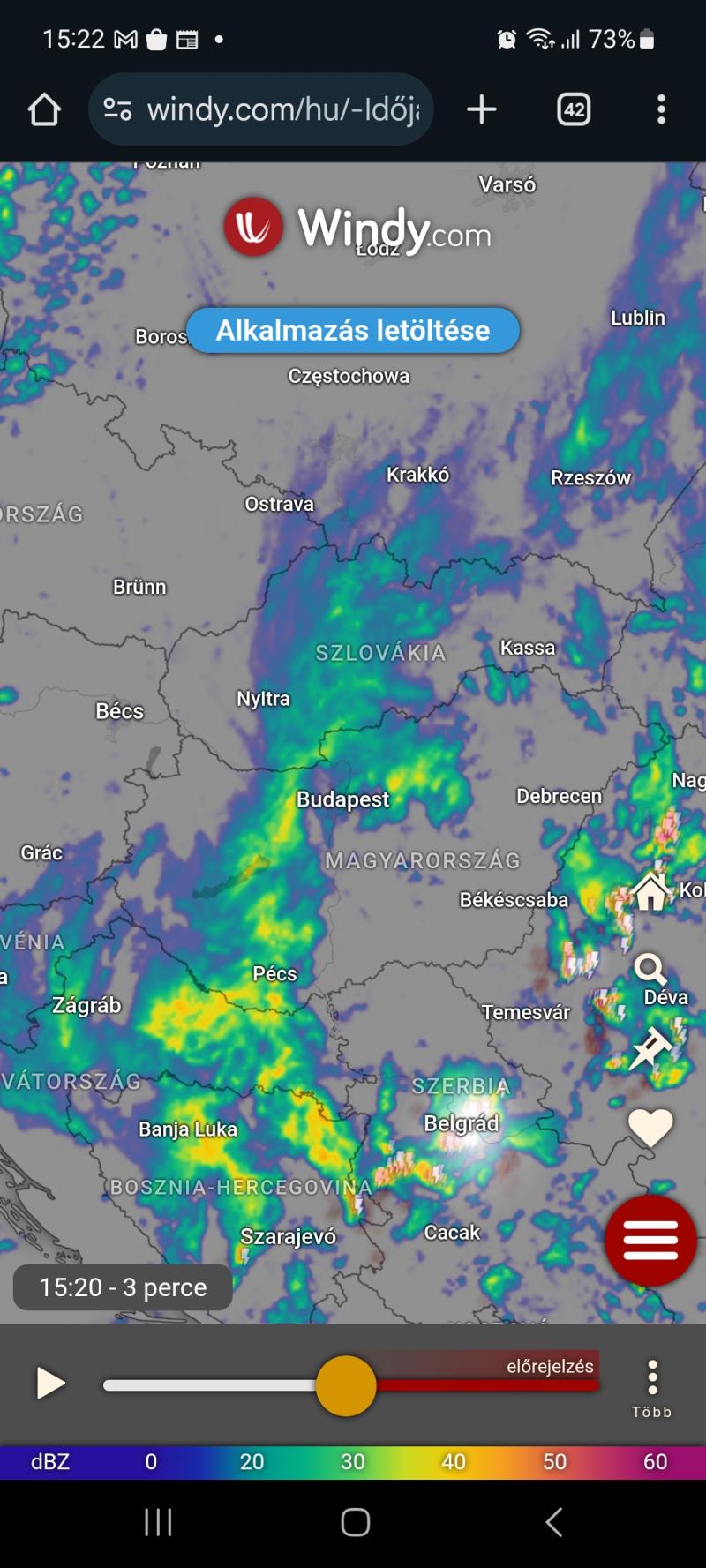This screenshot has height=1568, width=706.
Task: Tap the Android back button
Action: [553, 1522]
